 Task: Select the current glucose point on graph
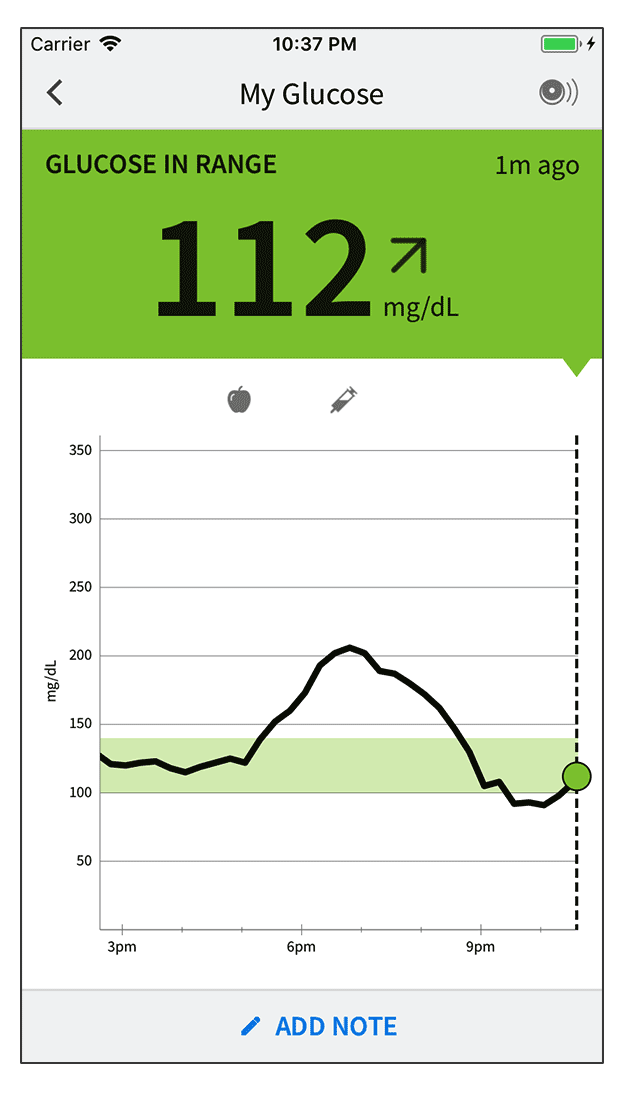click(576, 777)
